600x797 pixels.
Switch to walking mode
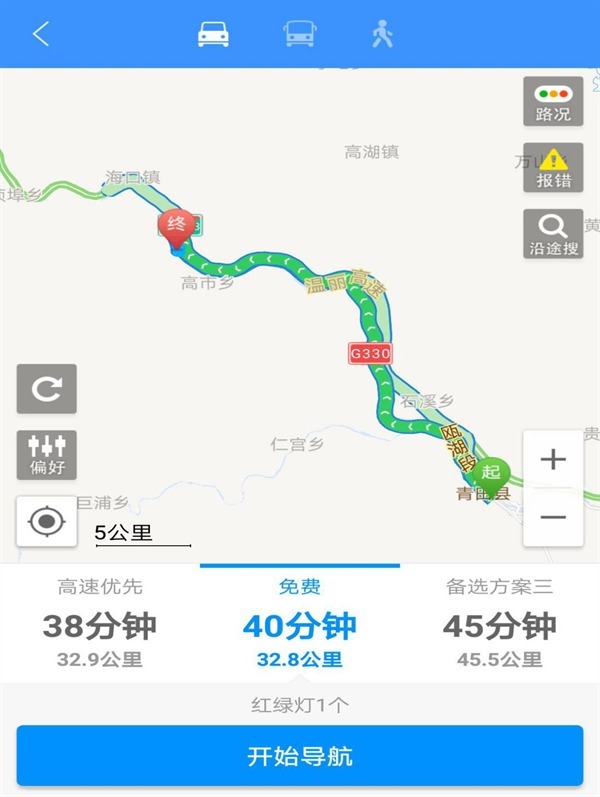coord(382,34)
